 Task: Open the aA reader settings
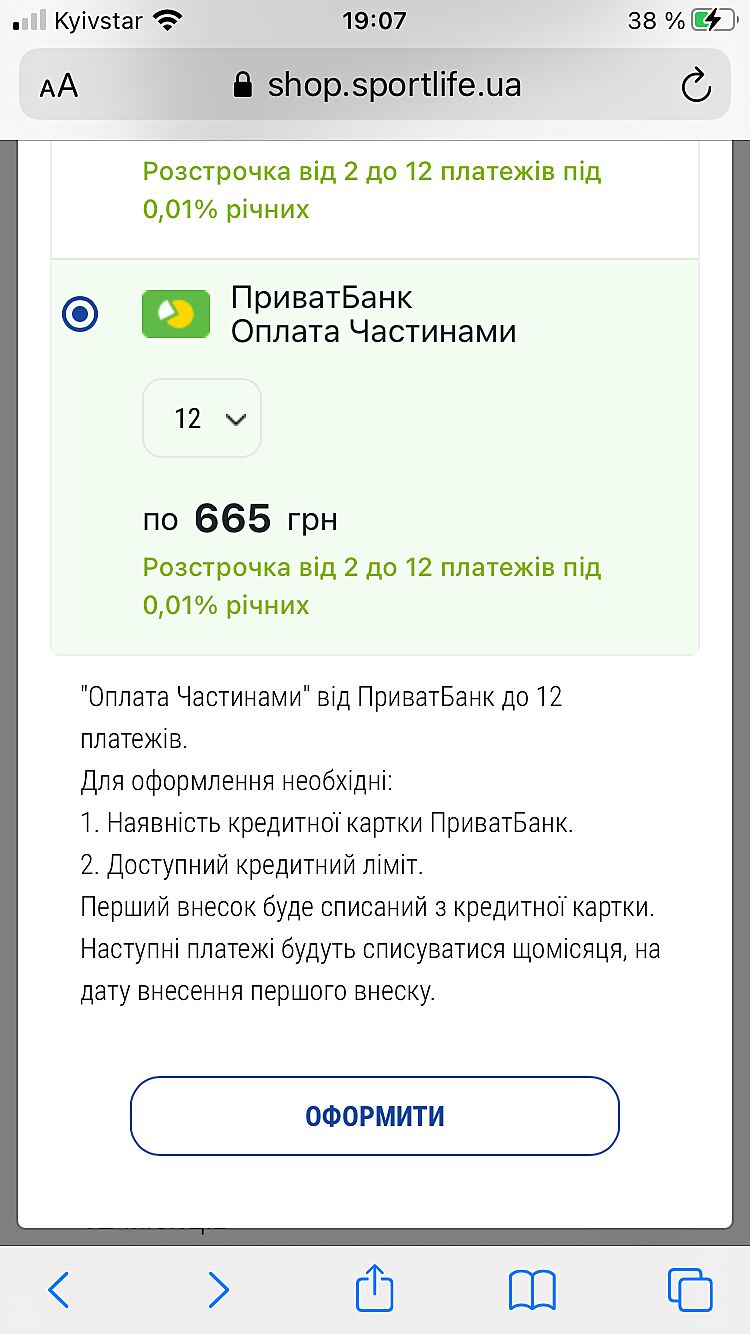pos(59,86)
